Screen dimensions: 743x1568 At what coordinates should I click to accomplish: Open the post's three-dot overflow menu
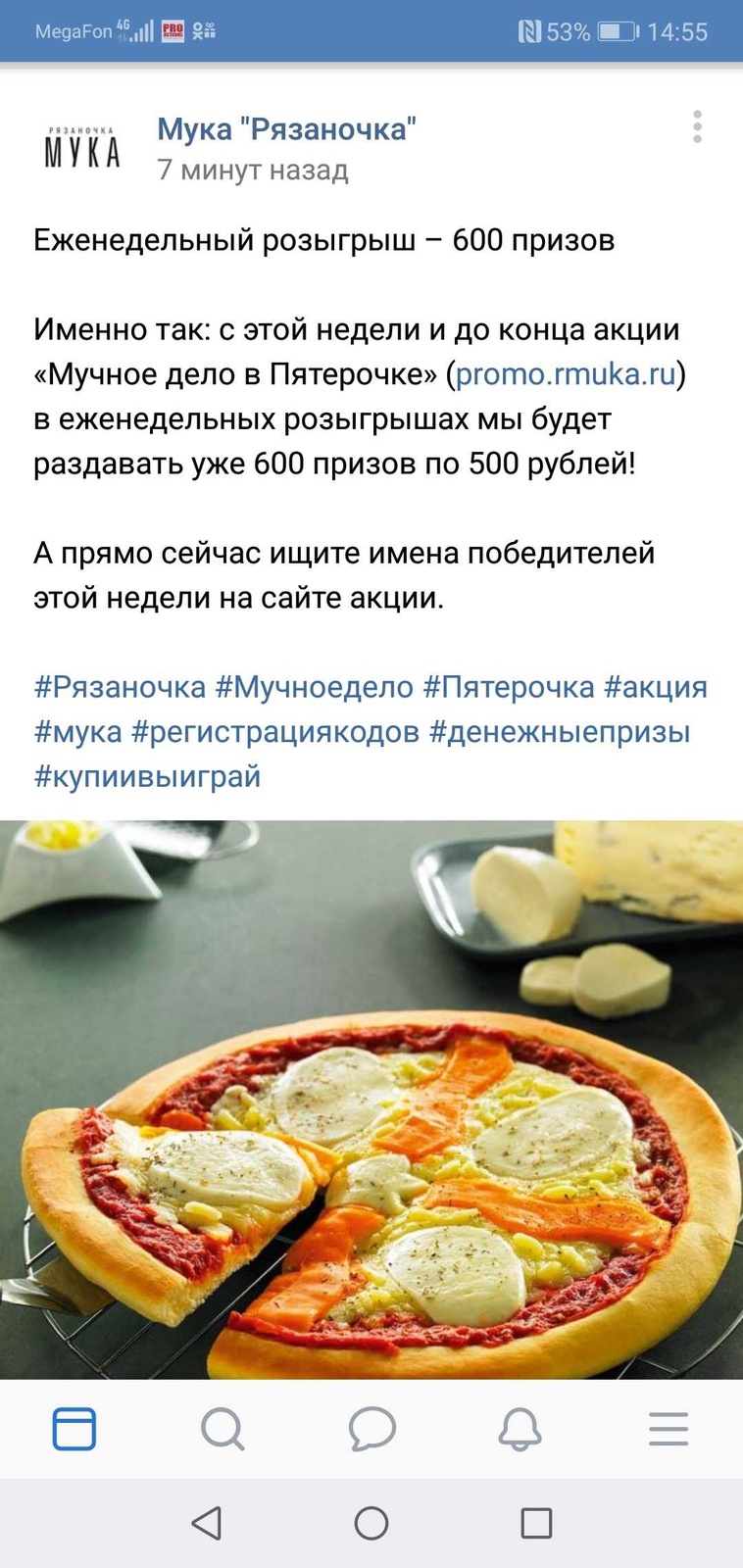[x=697, y=127]
